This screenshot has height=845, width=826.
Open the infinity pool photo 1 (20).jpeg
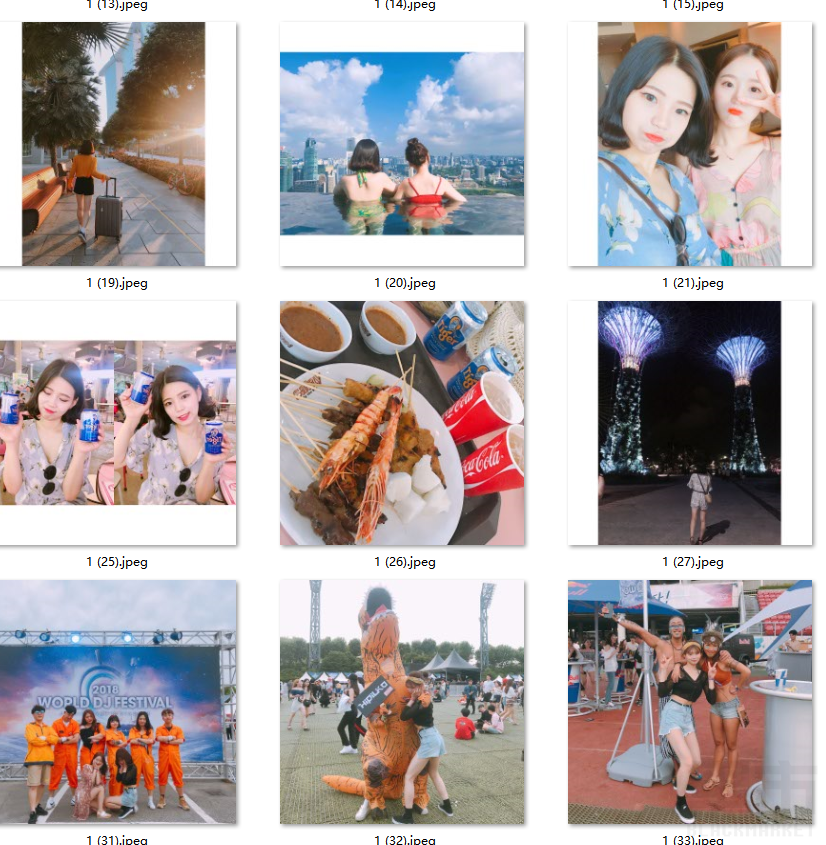402,144
